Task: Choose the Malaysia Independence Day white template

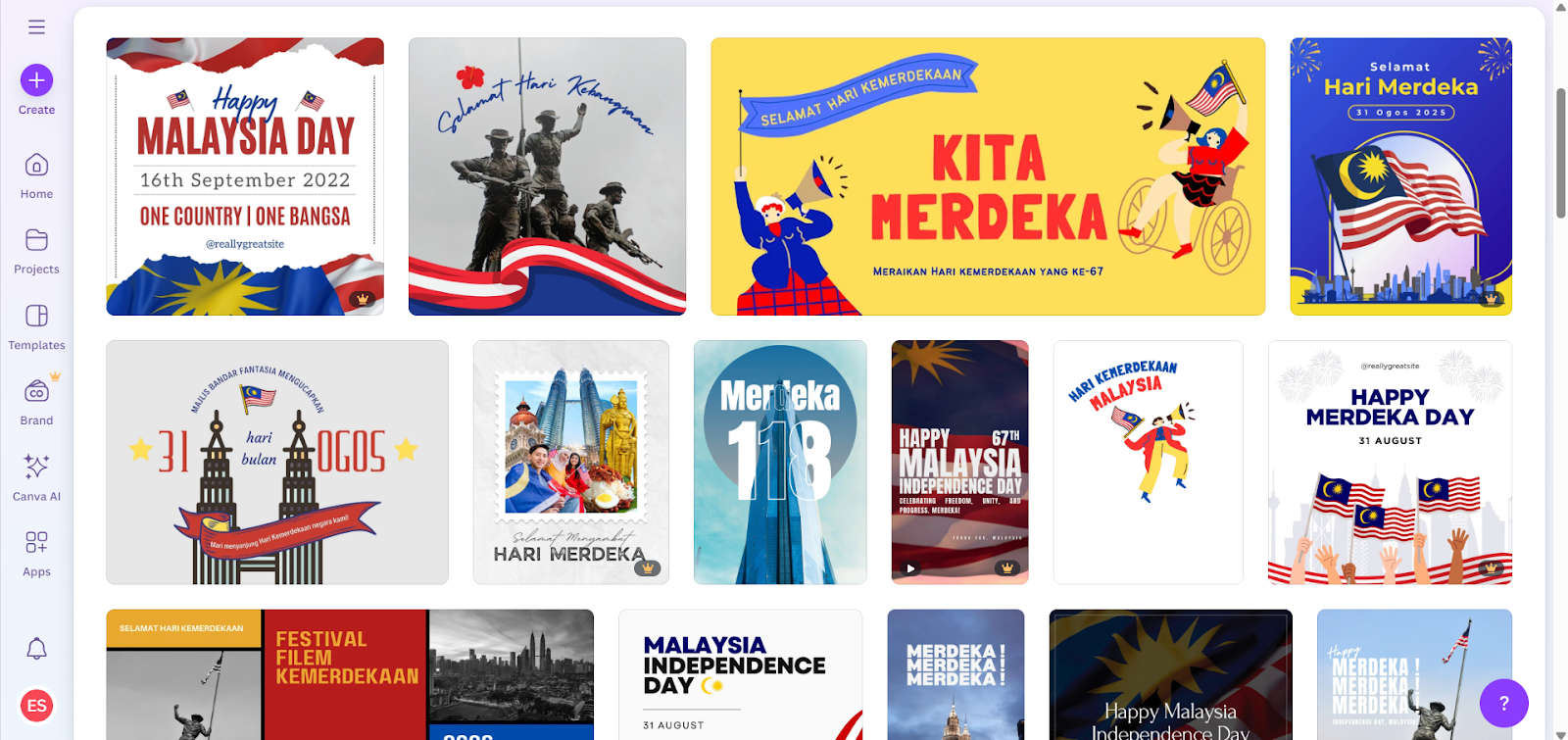Action: [740, 674]
